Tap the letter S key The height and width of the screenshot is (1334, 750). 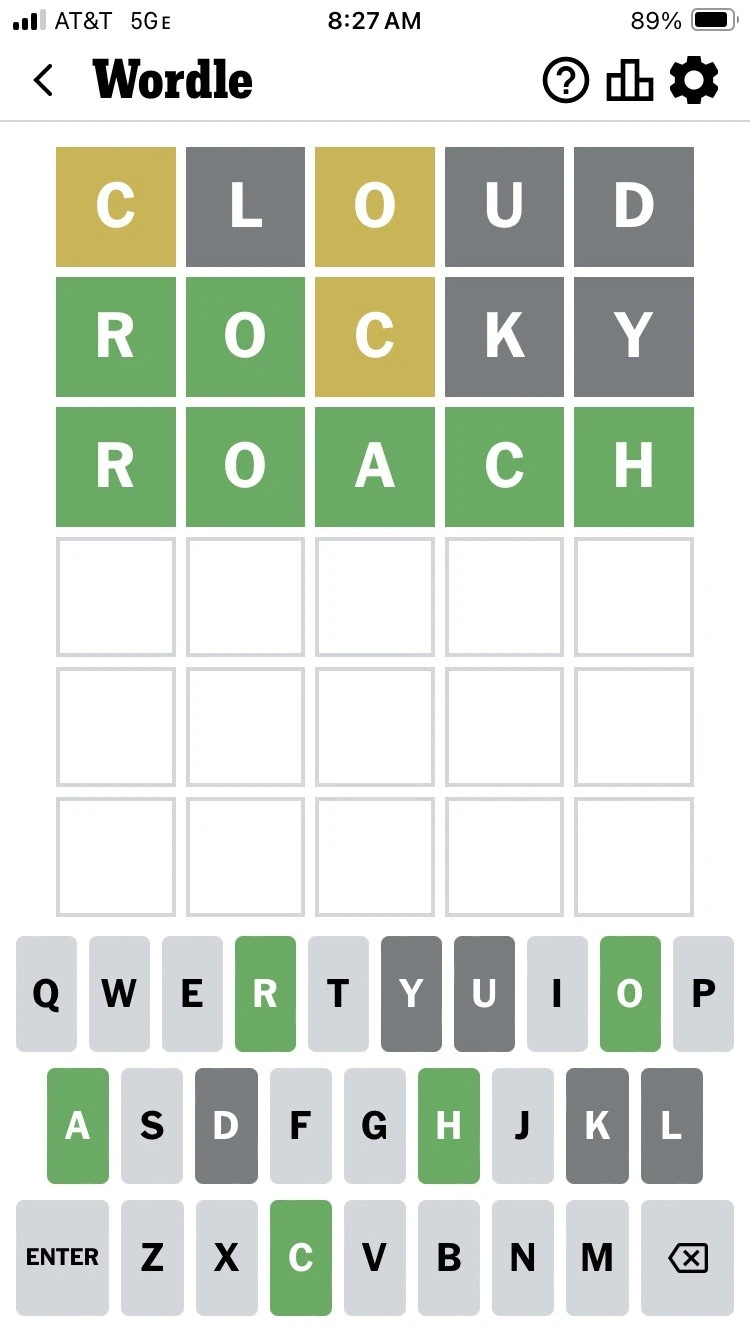click(152, 1125)
